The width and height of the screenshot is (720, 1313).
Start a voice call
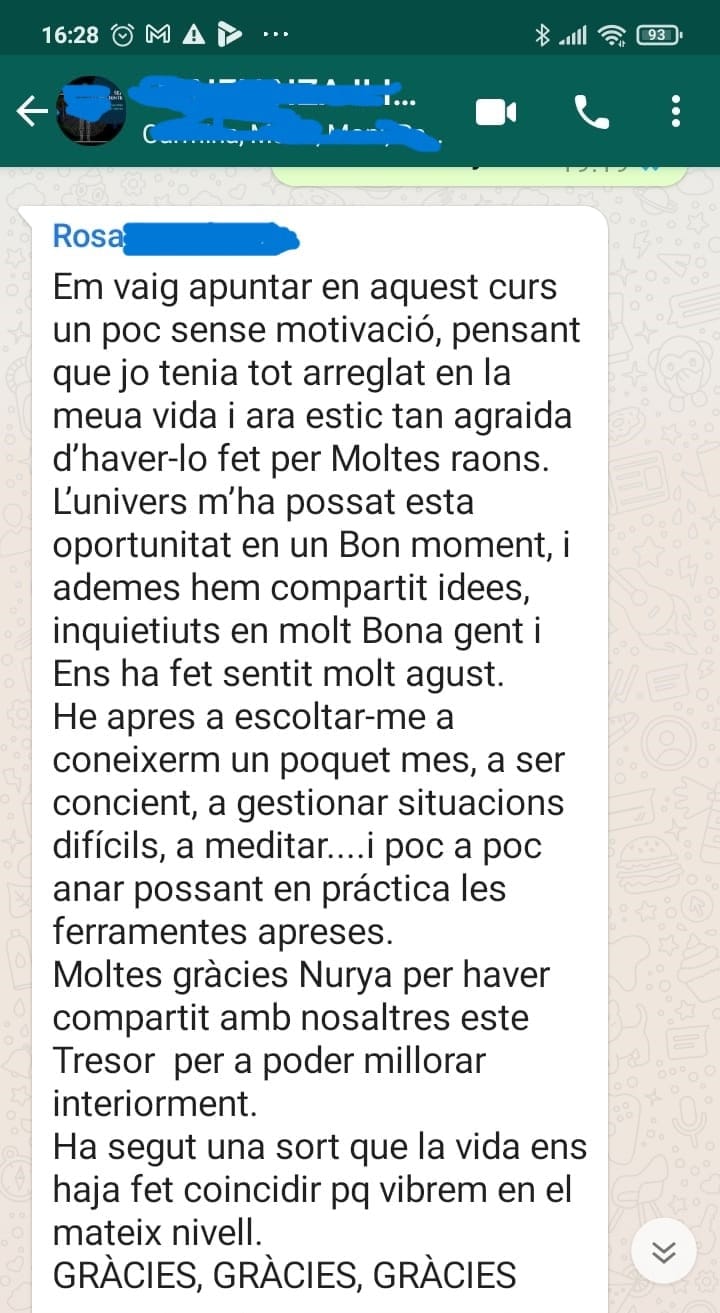click(x=592, y=112)
